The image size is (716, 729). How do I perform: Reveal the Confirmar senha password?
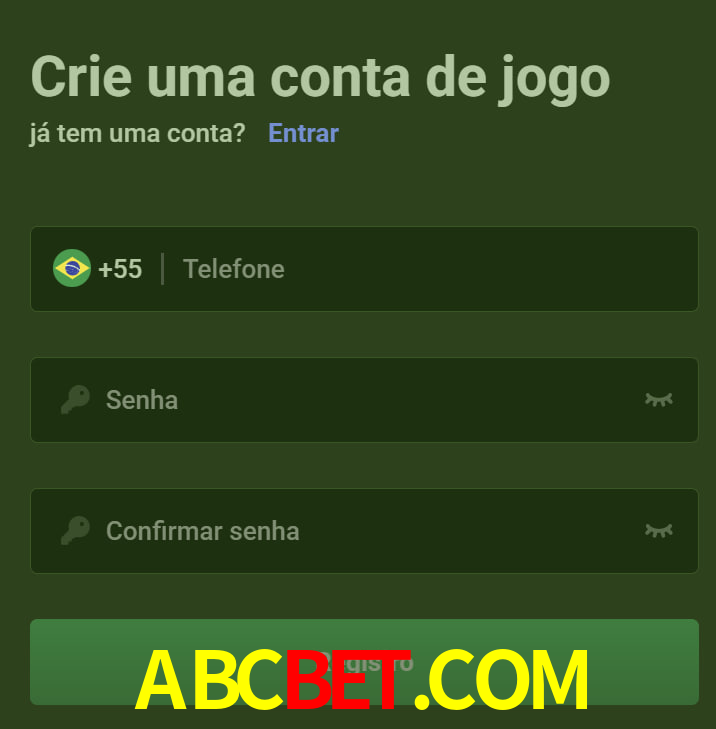click(658, 531)
